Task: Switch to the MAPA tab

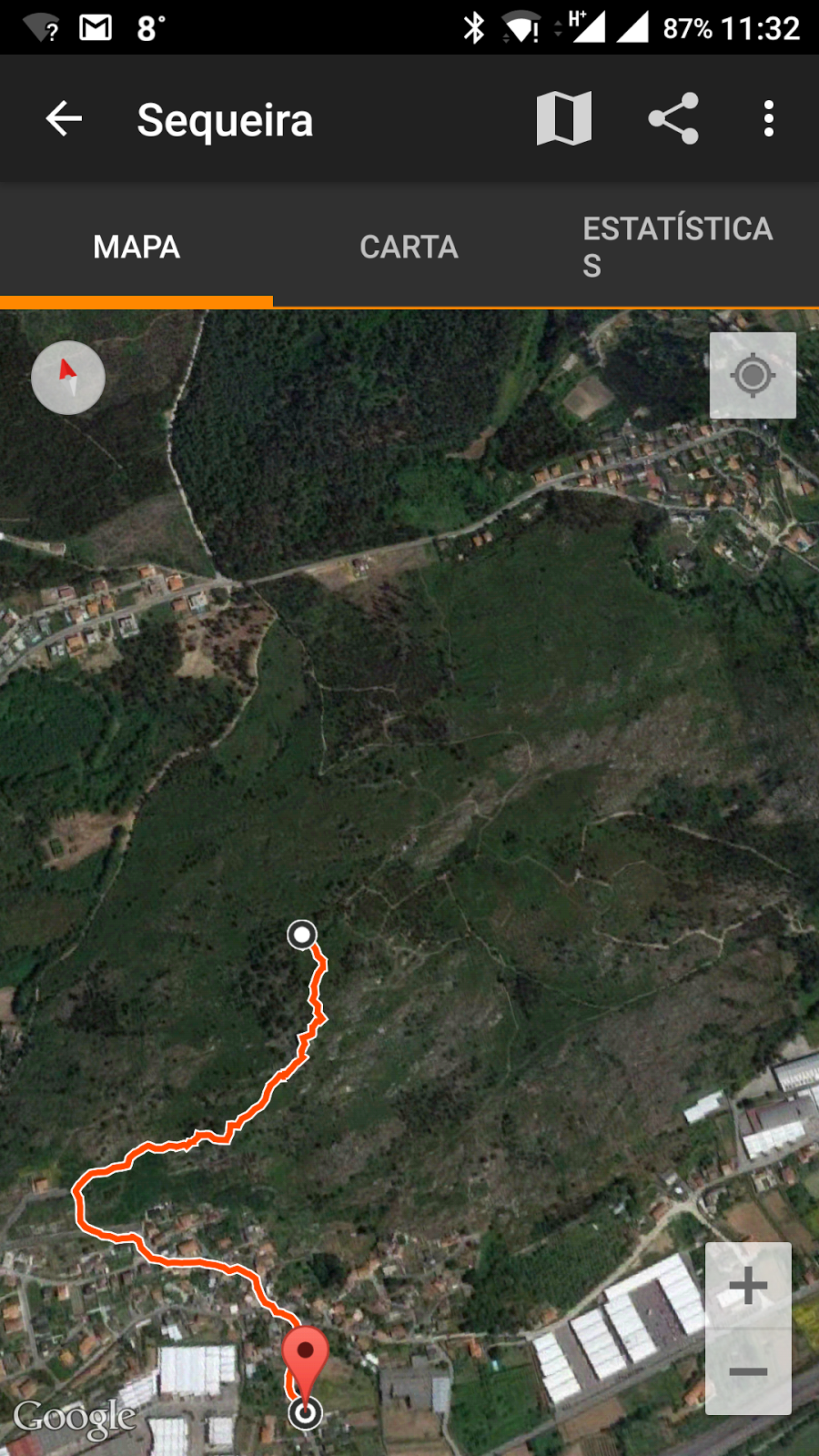Action: (x=136, y=247)
